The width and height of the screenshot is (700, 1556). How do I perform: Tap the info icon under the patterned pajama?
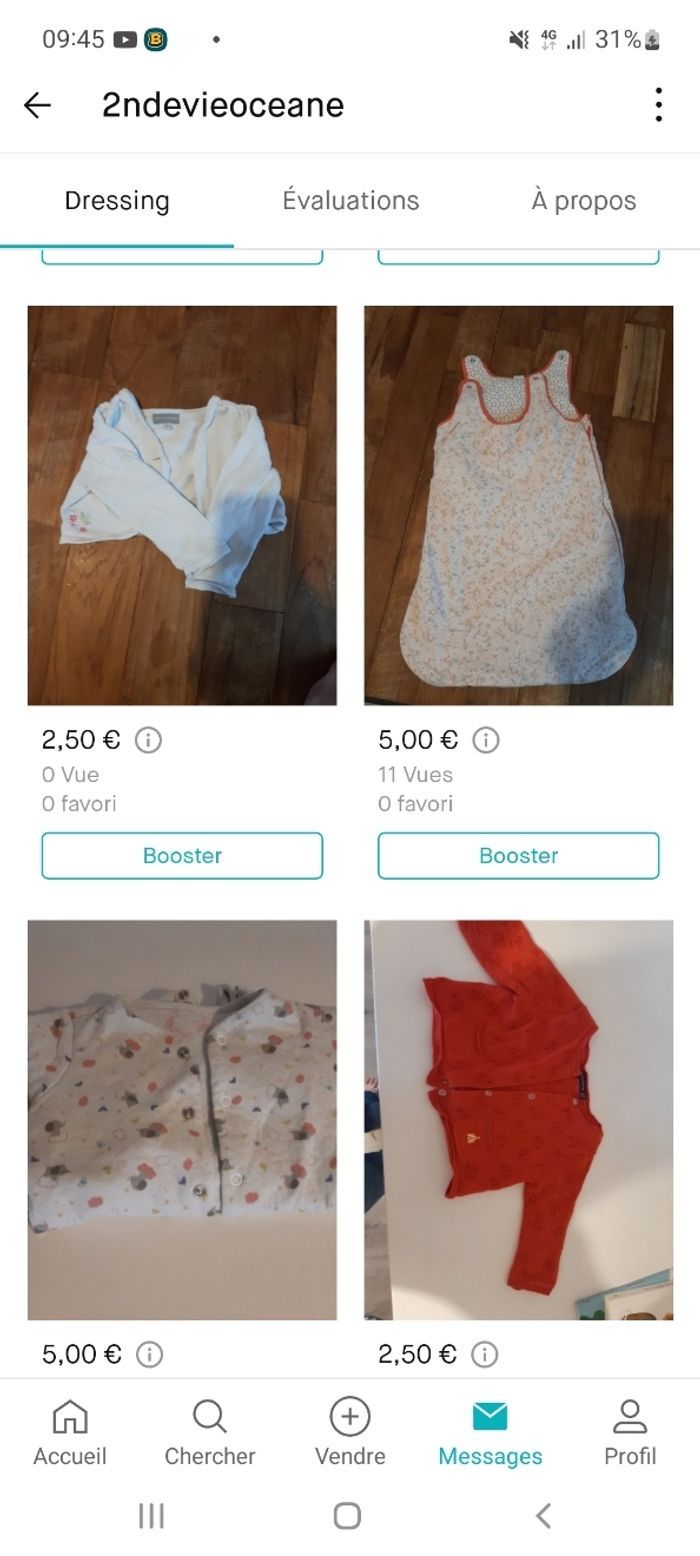[x=149, y=1354]
